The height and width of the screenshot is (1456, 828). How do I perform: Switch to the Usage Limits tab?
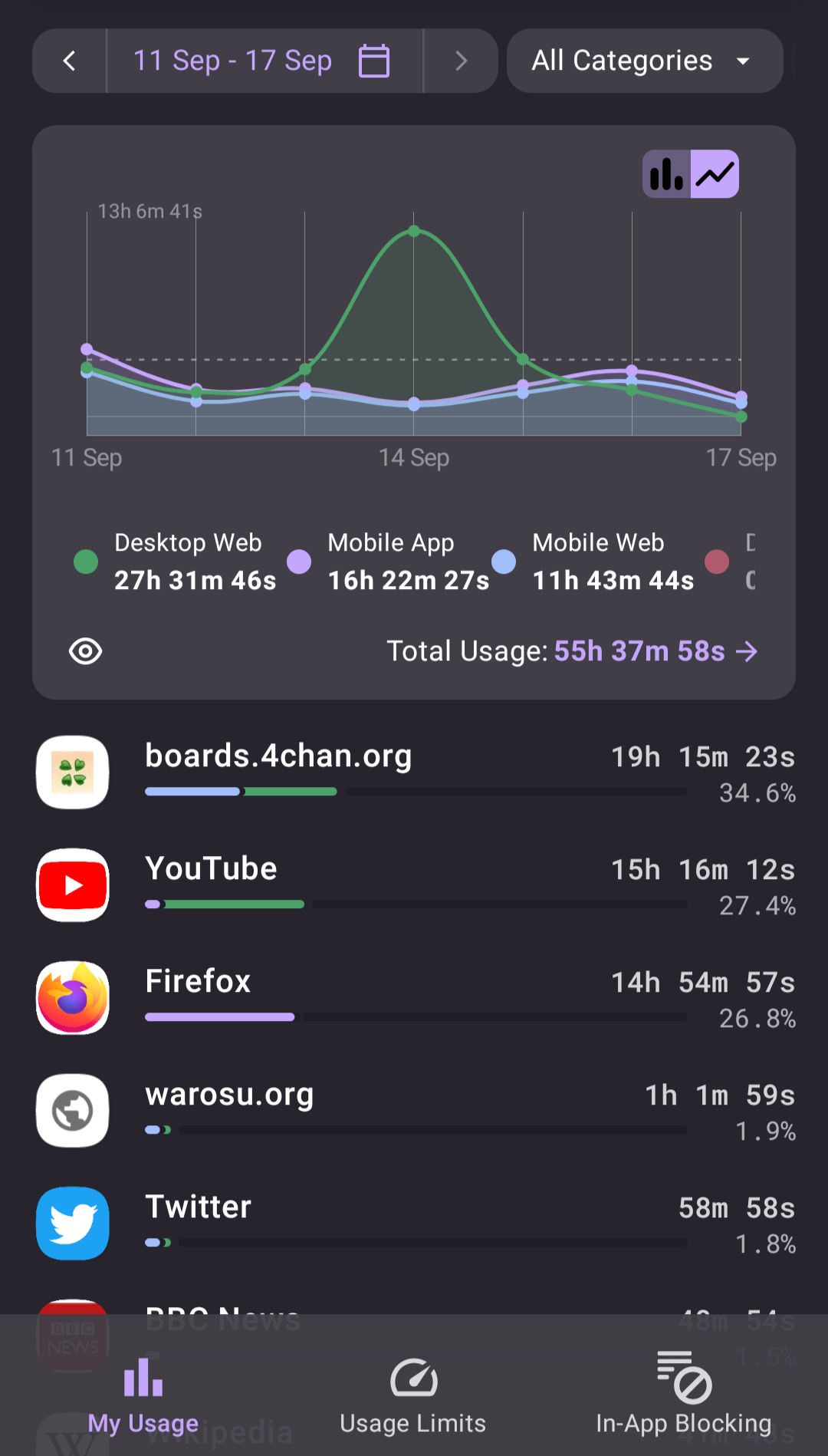pyautogui.click(x=413, y=1393)
